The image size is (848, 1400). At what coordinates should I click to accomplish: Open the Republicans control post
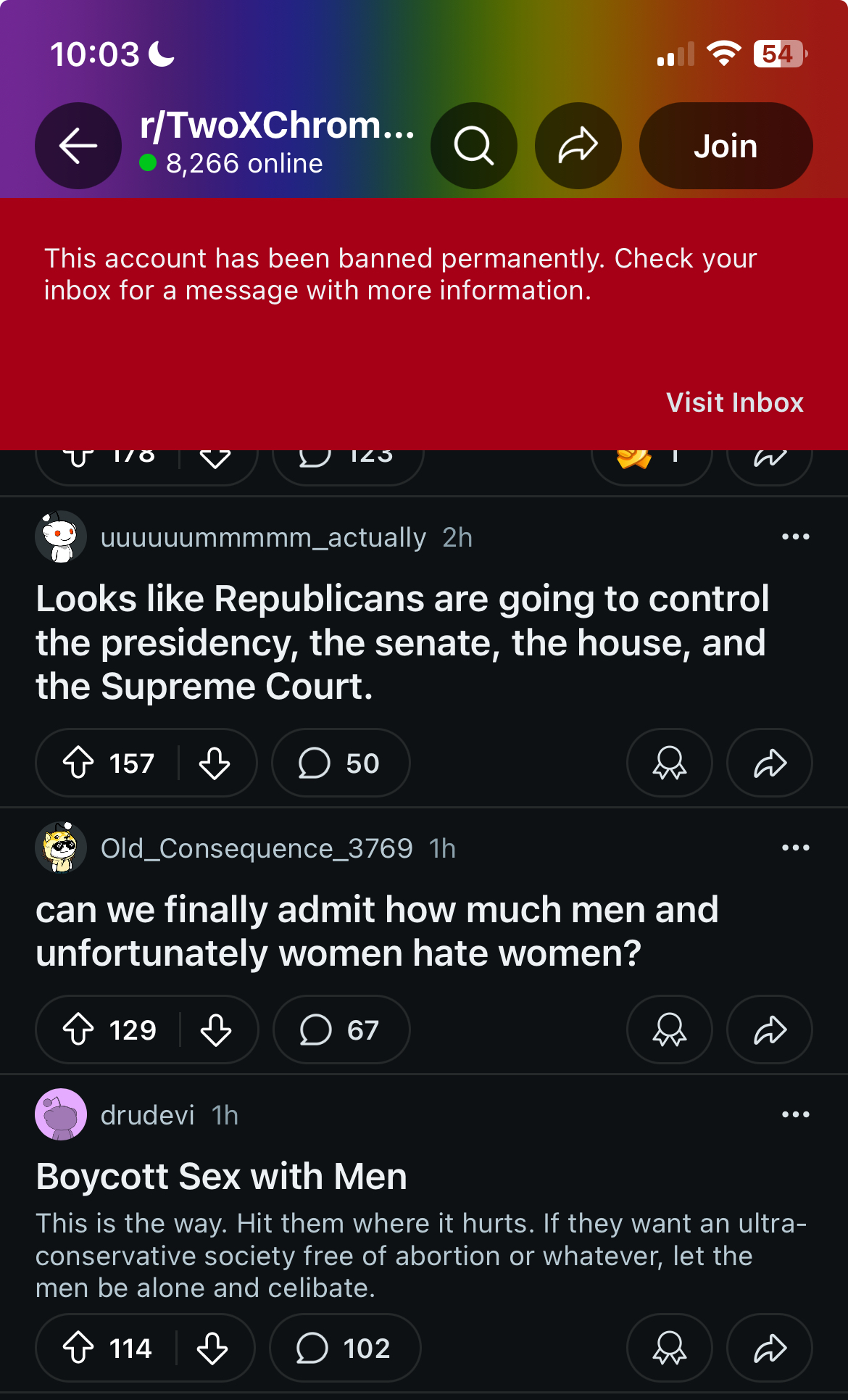tap(402, 642)
